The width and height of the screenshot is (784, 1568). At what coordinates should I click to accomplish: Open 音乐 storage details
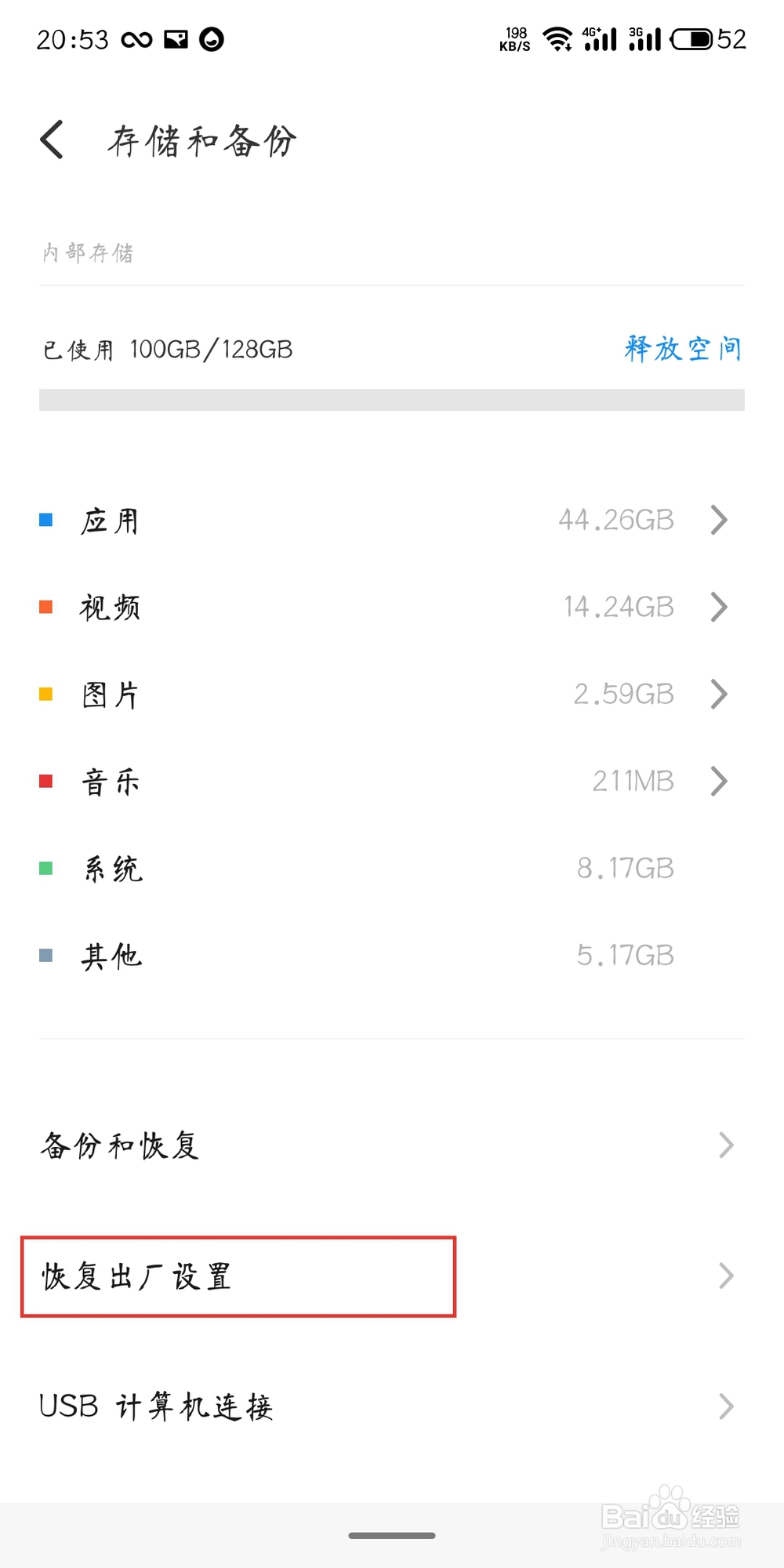(392, 781)
